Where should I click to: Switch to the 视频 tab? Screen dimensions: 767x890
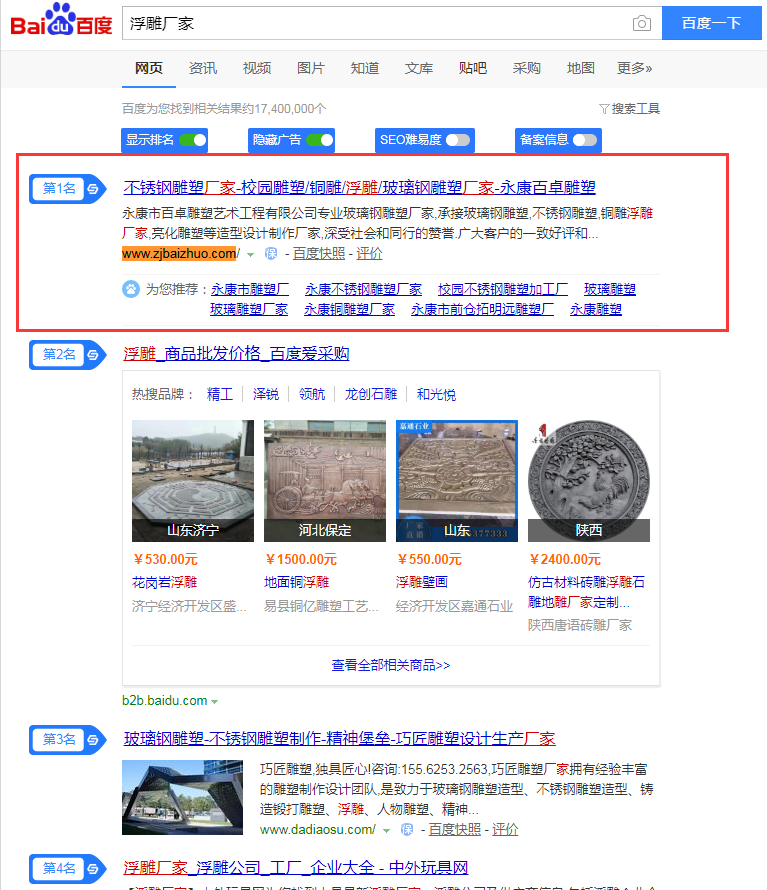point(257,68)
